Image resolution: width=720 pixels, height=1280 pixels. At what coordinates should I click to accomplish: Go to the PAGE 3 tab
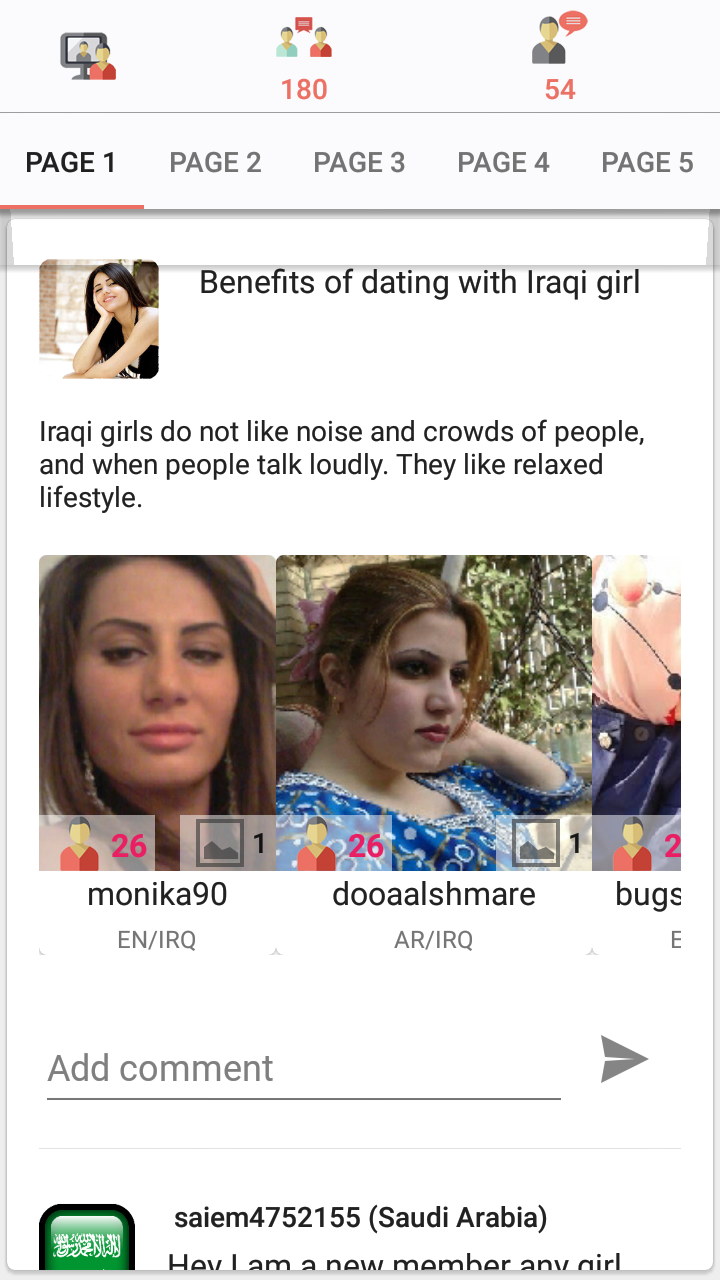point(359,162)
